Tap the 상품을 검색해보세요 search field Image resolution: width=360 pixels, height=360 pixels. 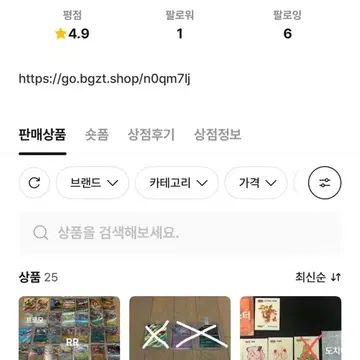[x=180, y=233]
